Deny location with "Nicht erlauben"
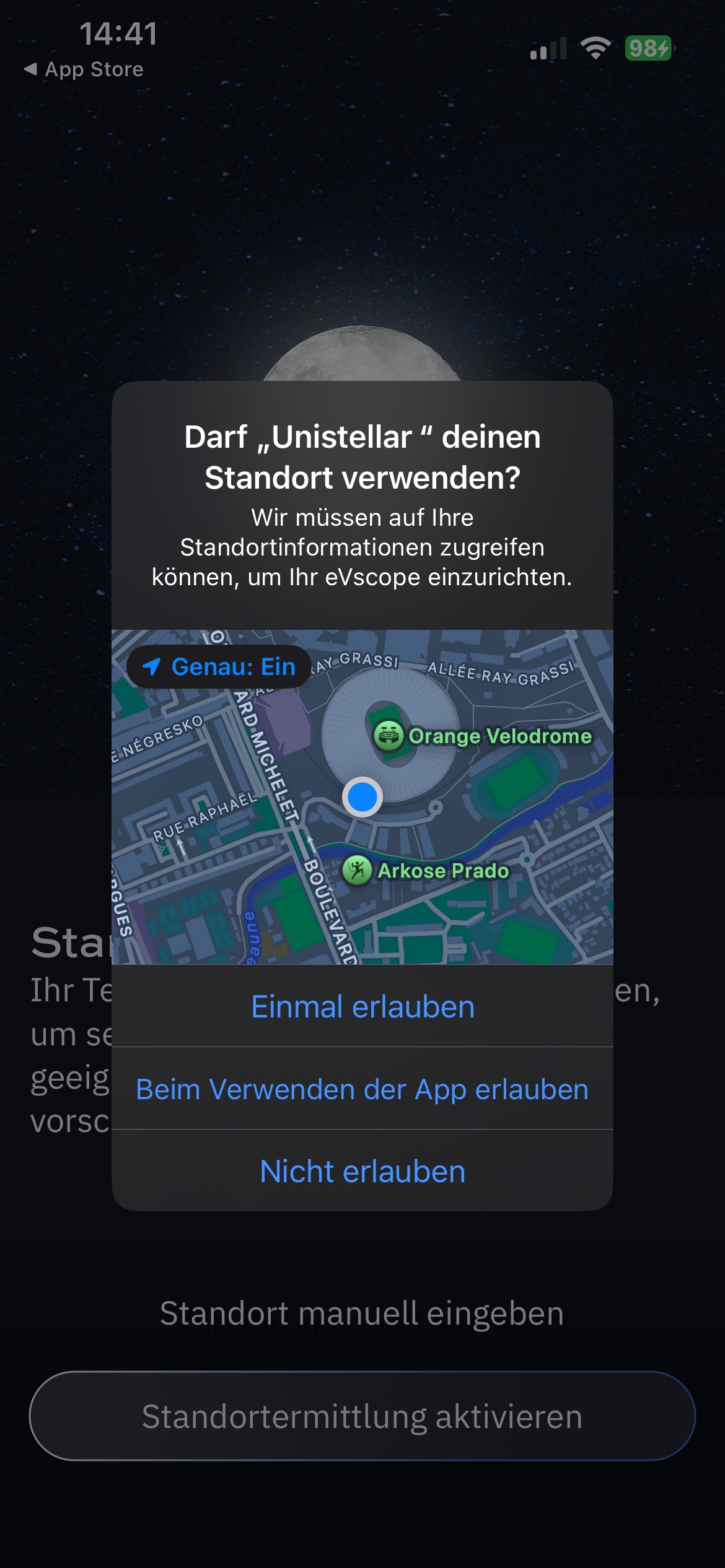This screenshot has width=725, height=1568. pyautogui.click(x=362, y=1171)
